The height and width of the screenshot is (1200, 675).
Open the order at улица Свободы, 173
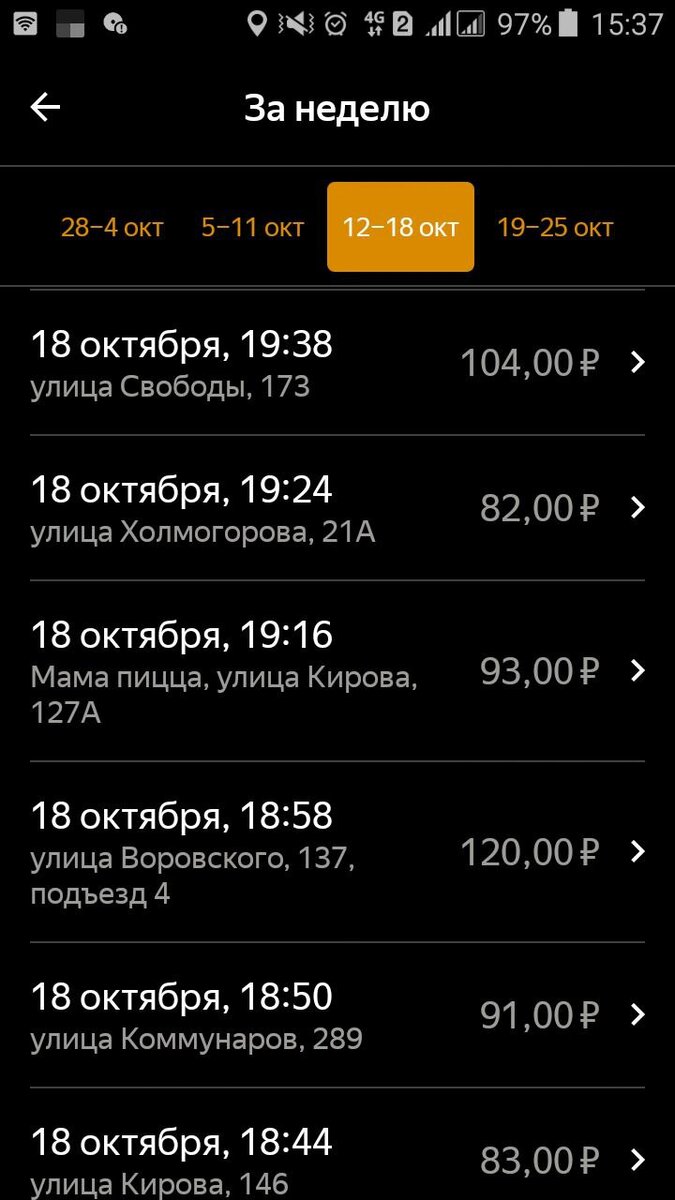[x=337, y=363]
